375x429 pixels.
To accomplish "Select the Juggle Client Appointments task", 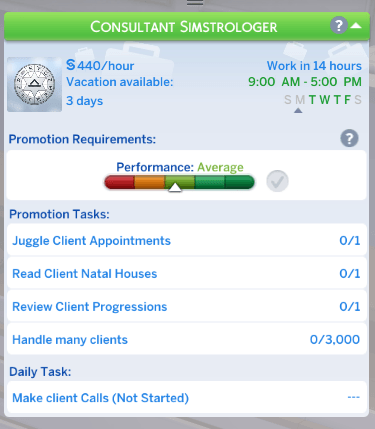I will (187, 240).
